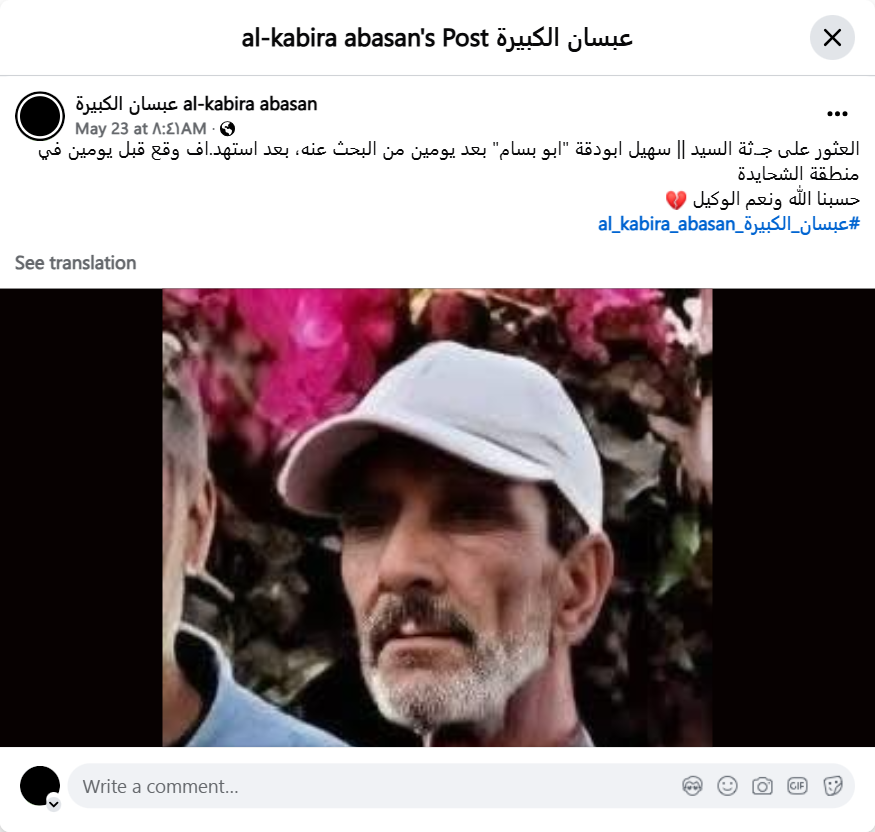
Task: Open the post's three-dot options menu
Action: [837, 114]
